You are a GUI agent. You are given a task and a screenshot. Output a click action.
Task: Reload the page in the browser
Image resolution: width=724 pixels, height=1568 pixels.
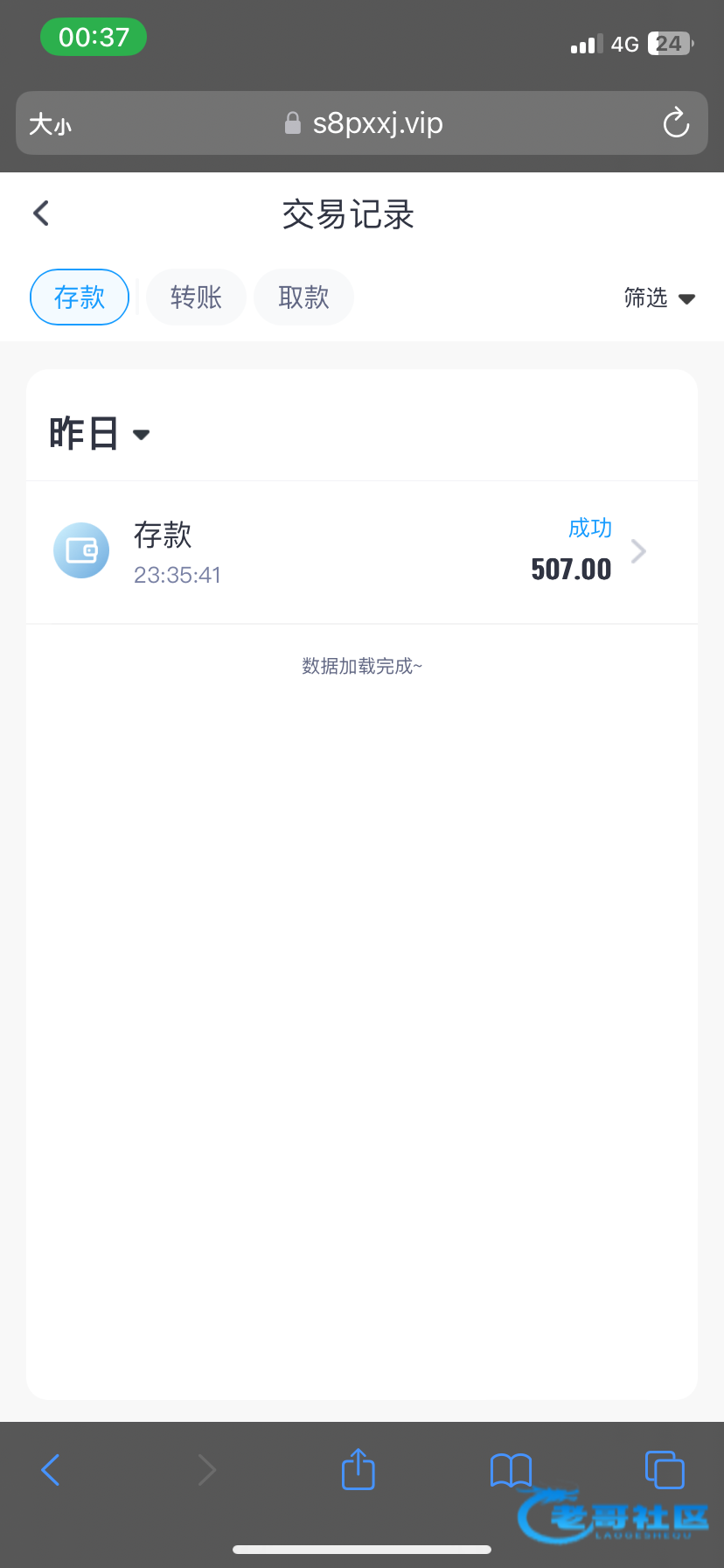[676, 123]
